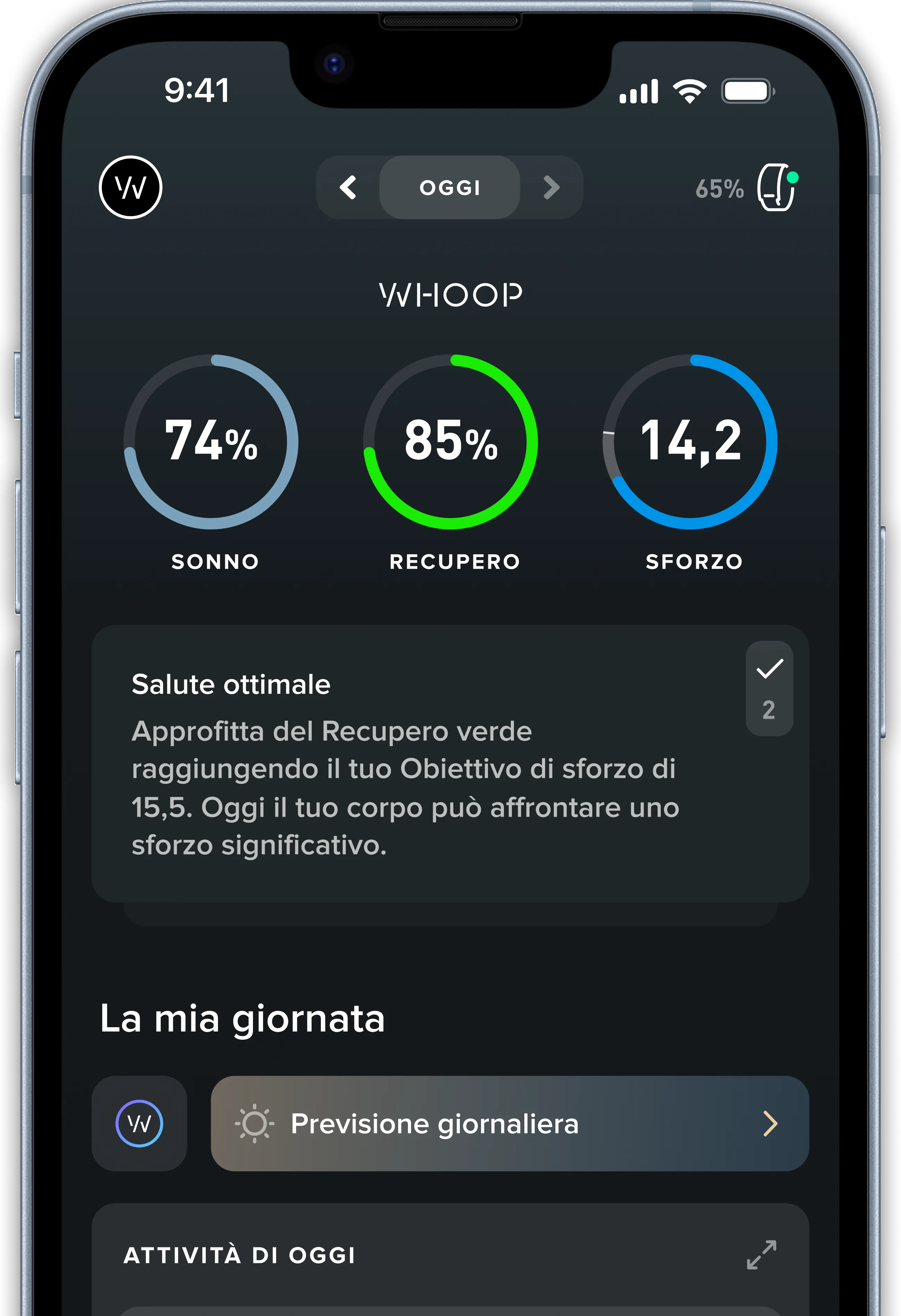901x1316 pixels.
Task: Open the WHOOP coach icon tile
Action: pos(139,1124)
